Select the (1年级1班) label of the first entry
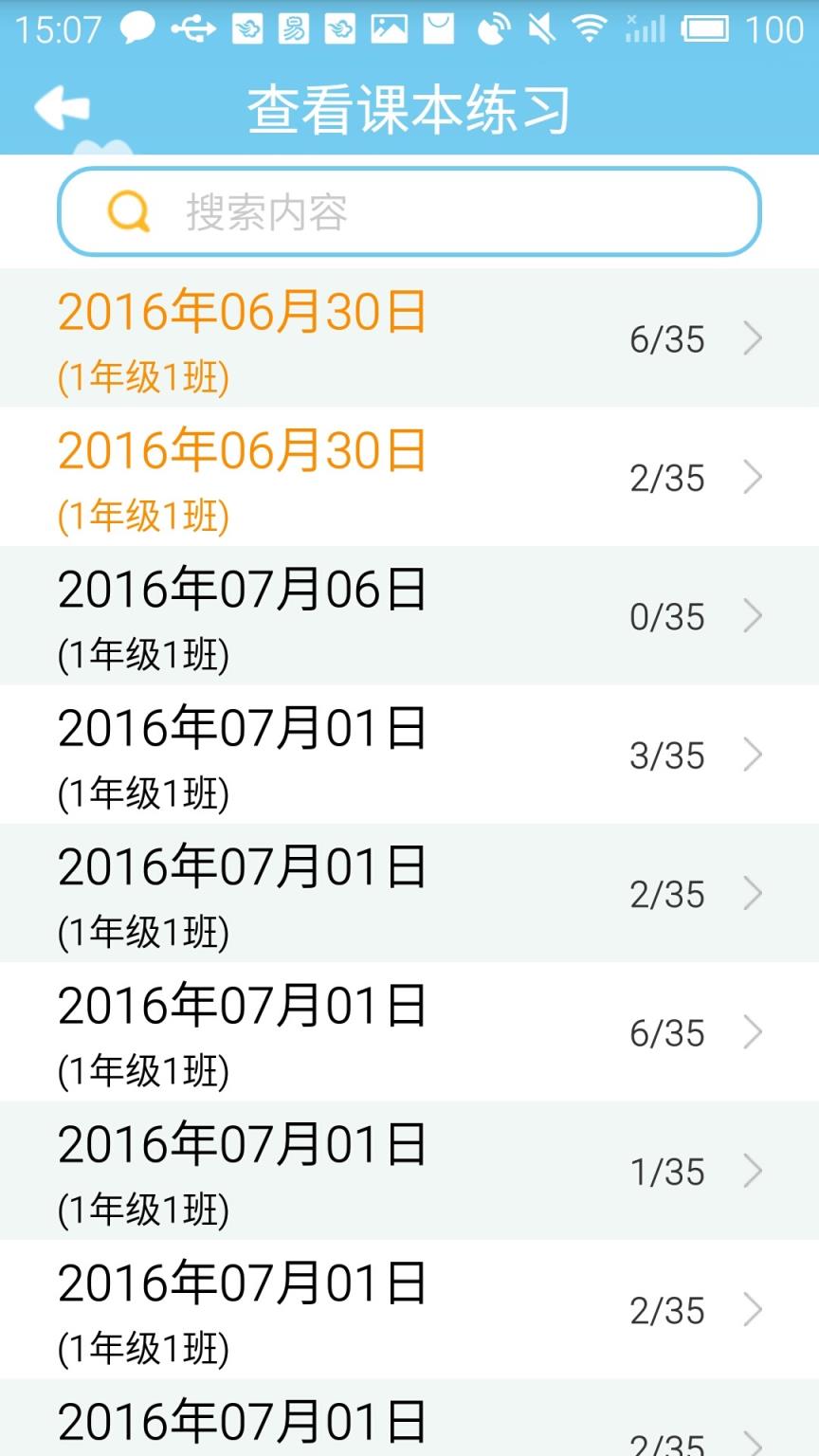 142,377
